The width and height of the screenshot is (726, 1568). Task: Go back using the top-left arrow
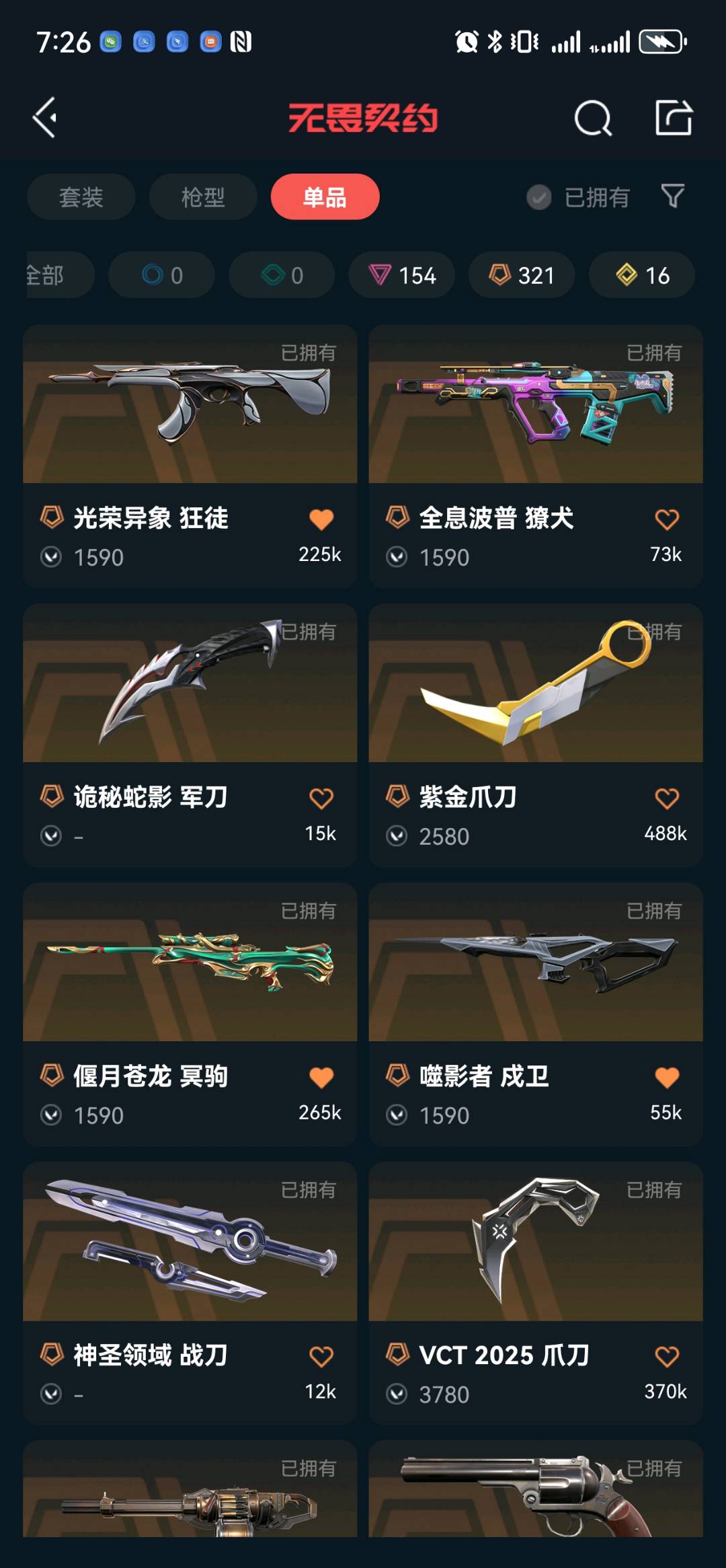pos(45,118)
